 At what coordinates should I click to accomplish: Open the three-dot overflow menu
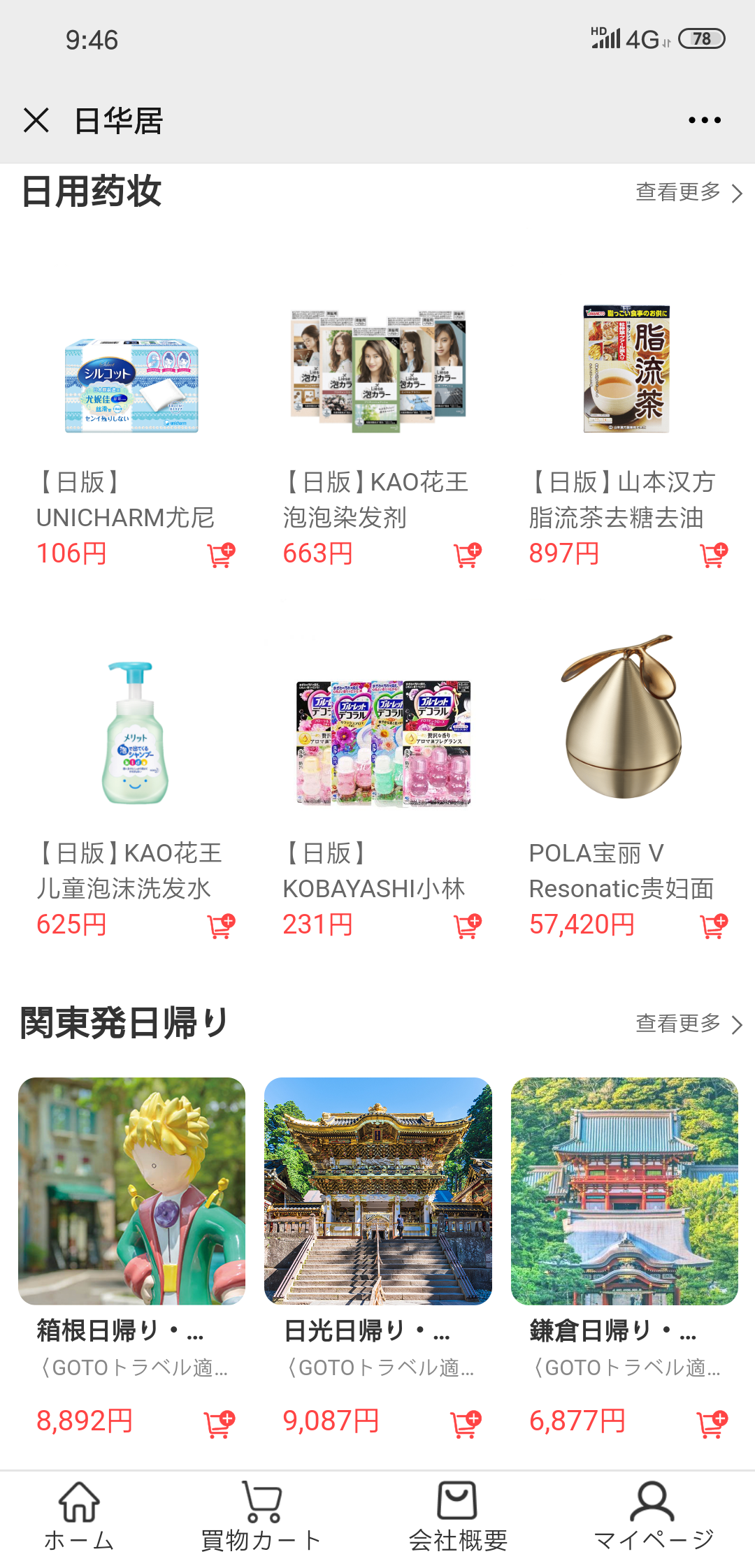point(704,120)
